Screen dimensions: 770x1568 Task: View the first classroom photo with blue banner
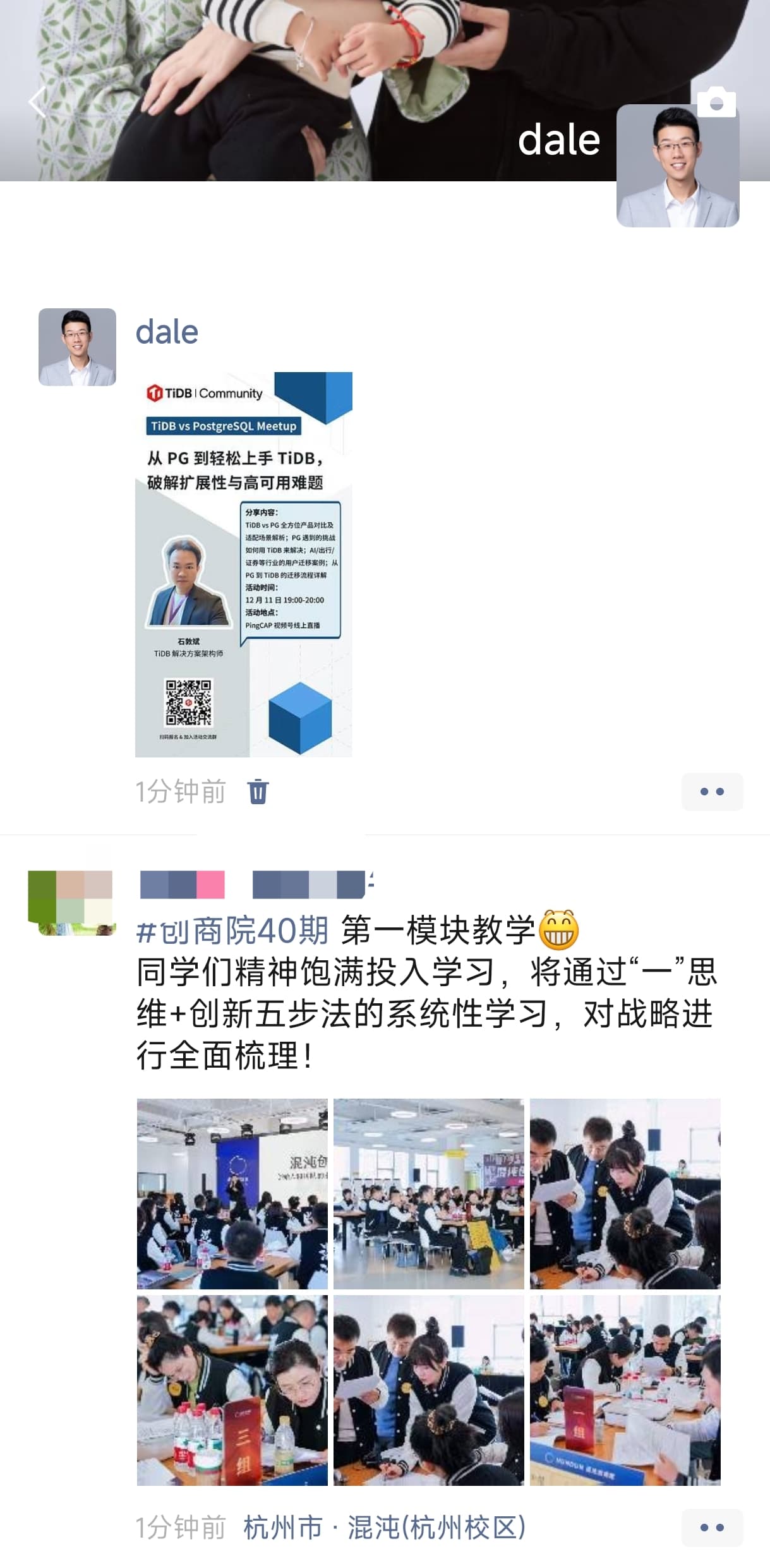point(232,1193)
